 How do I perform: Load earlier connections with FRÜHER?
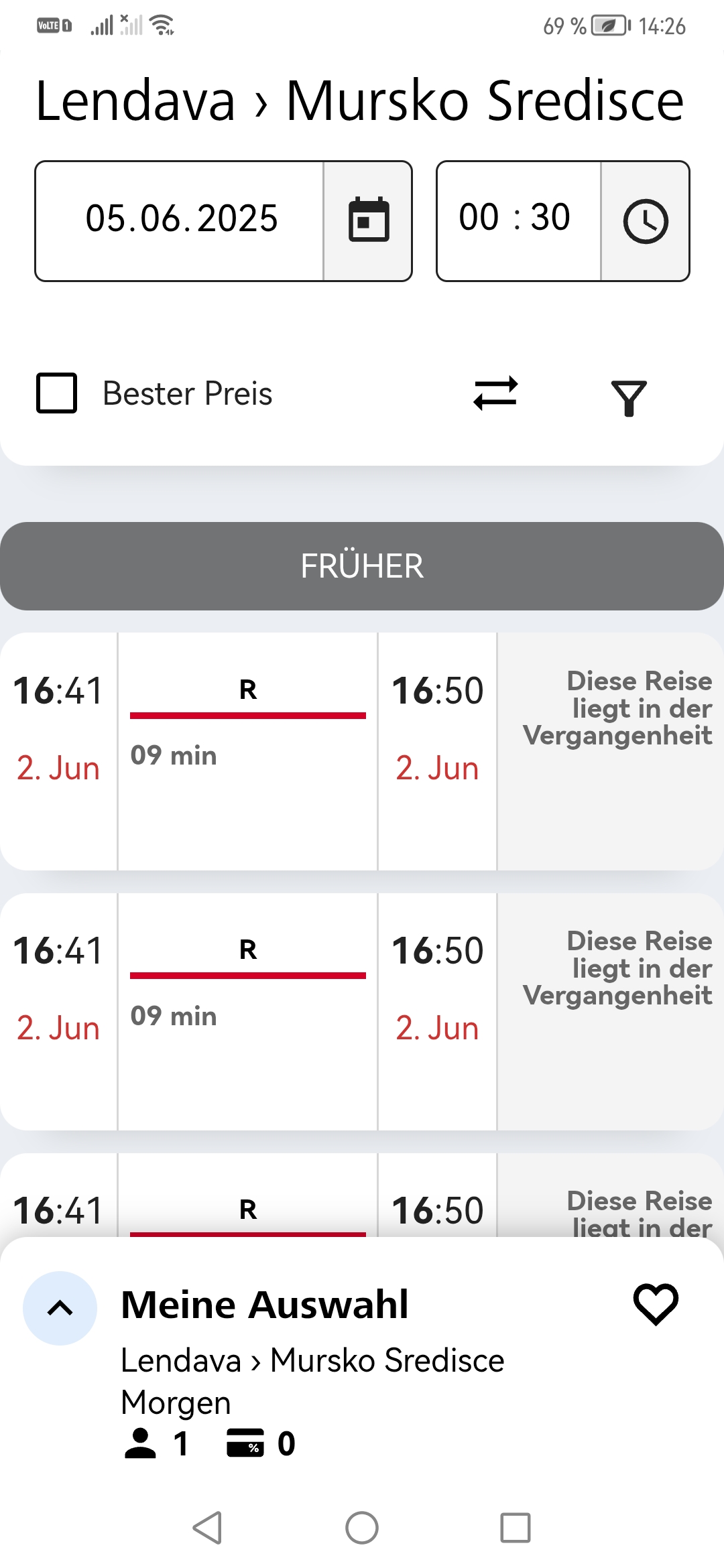pos(362,566)
